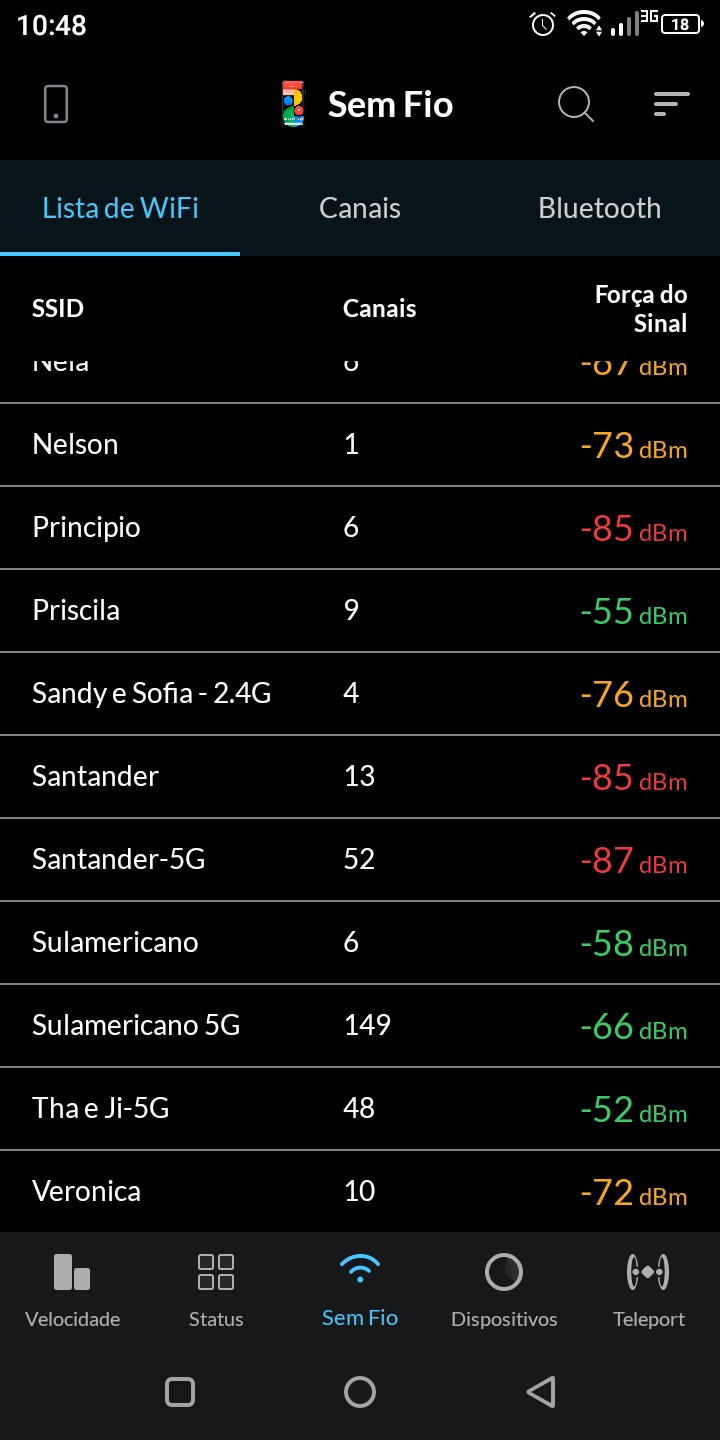Open the Priscila network row
Image resolution: width=720 pixels, height=1440 pixels.
pyautogui.click(x=360, y=611)
